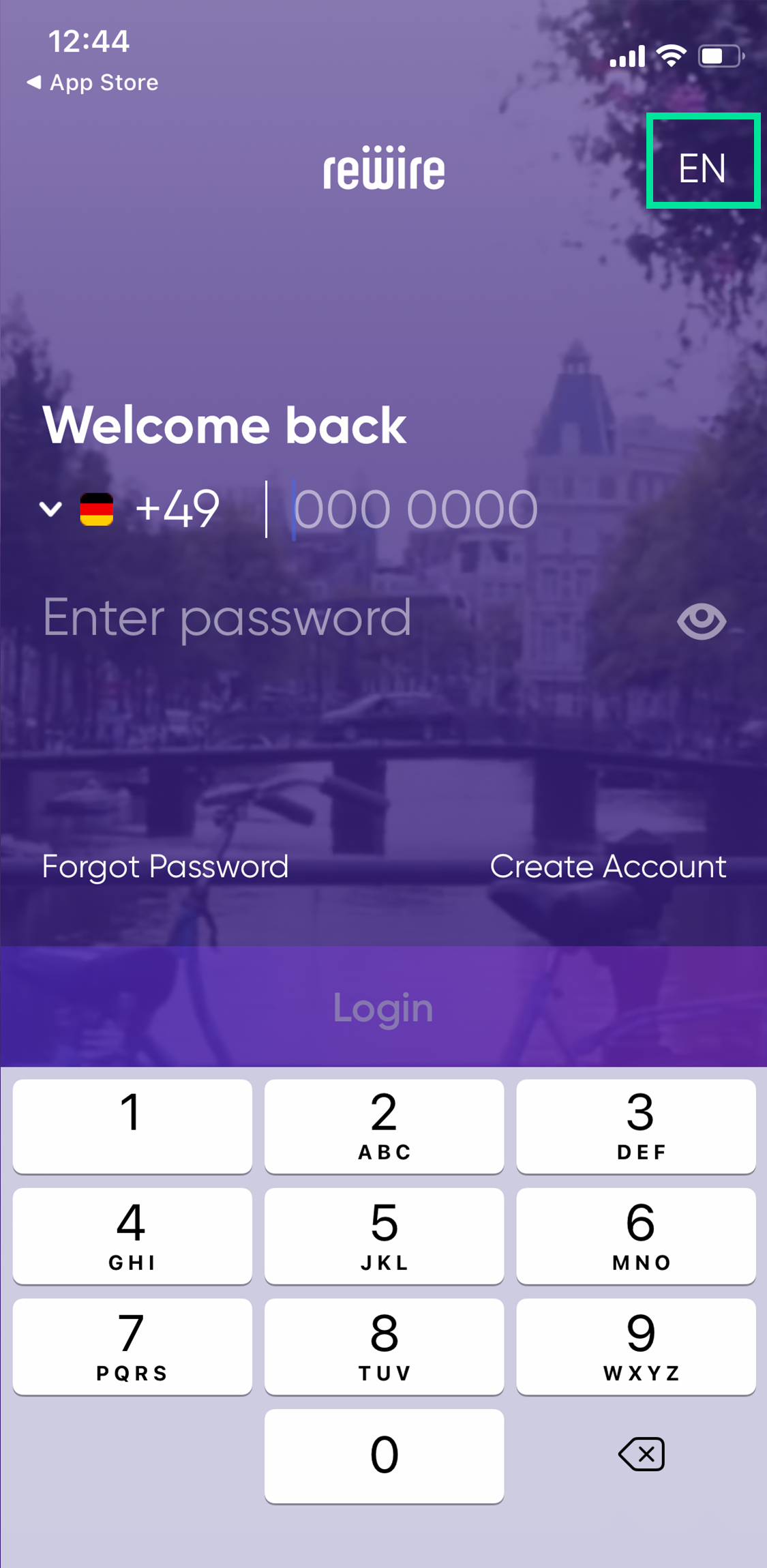The image size is (767, 1568).
Task: Delete a digit with the backspace key
Action: pos(641,1453)
